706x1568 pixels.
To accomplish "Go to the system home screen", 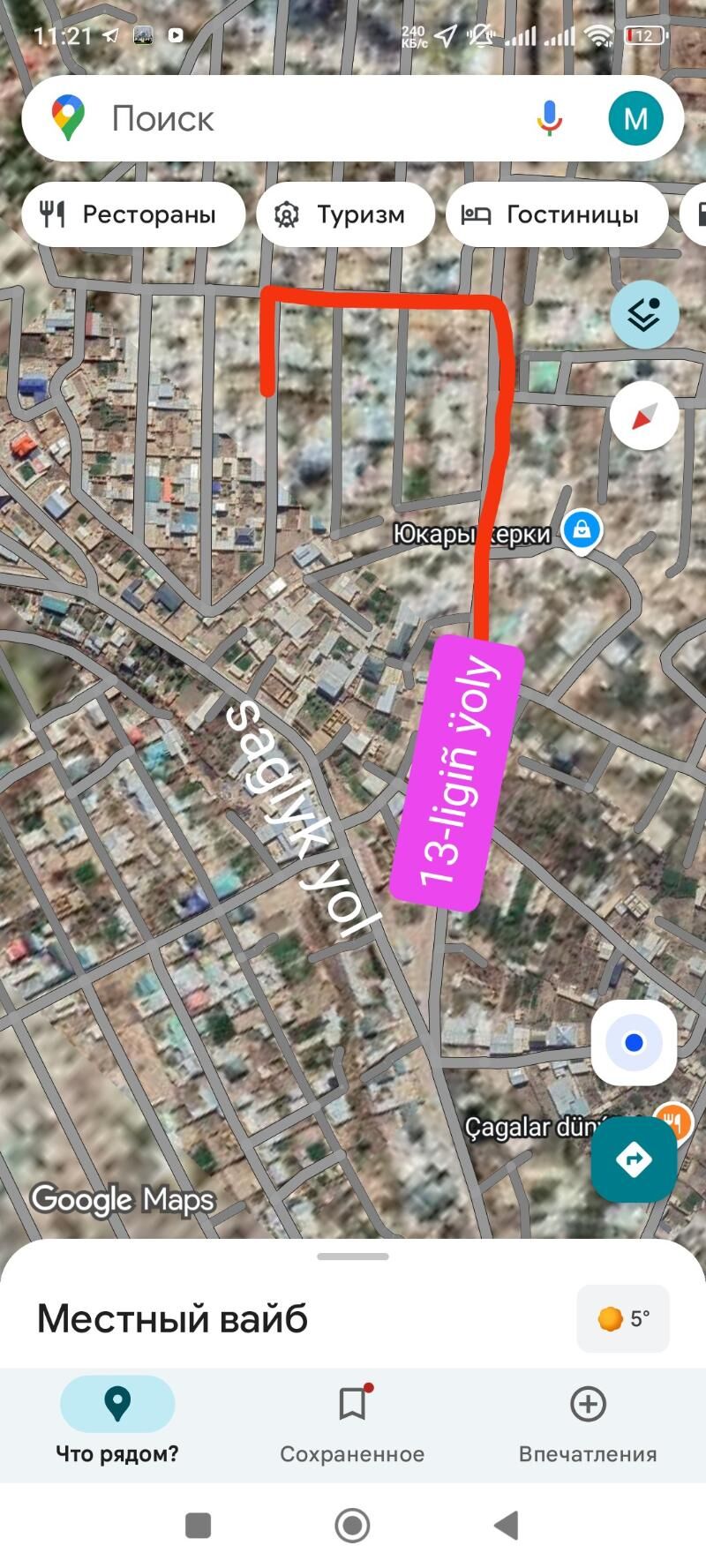I will click(352, 1525).
